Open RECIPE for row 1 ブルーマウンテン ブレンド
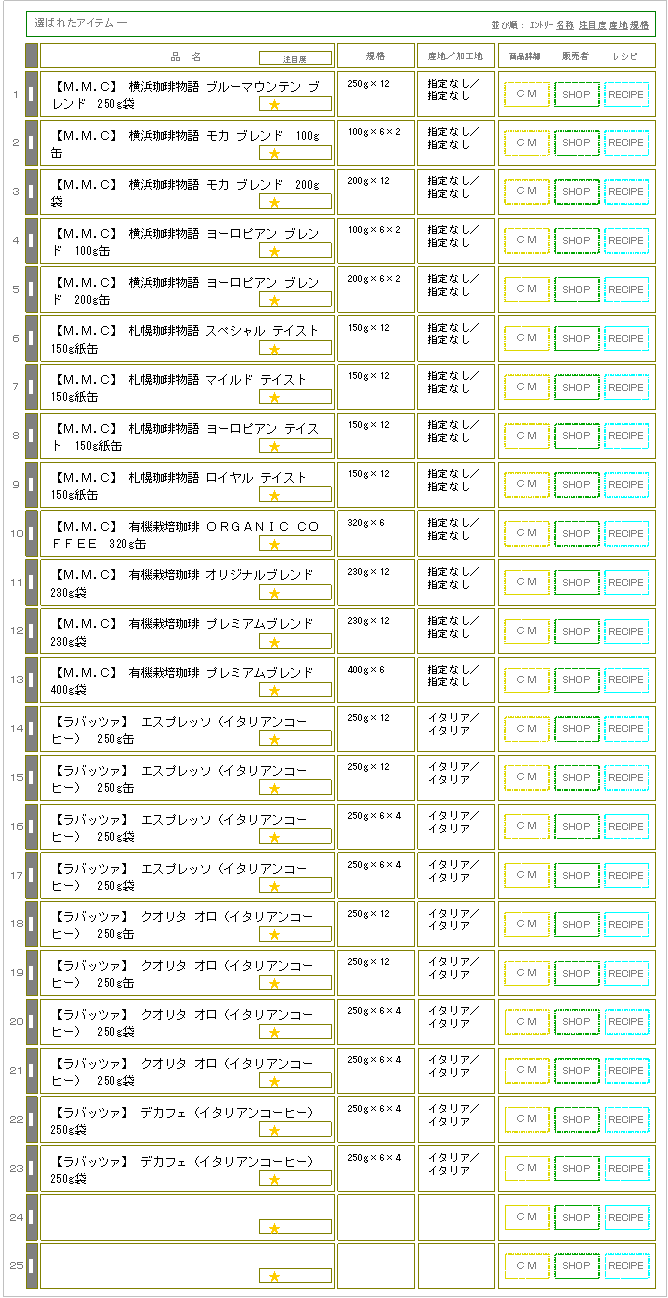 (627, 94)
